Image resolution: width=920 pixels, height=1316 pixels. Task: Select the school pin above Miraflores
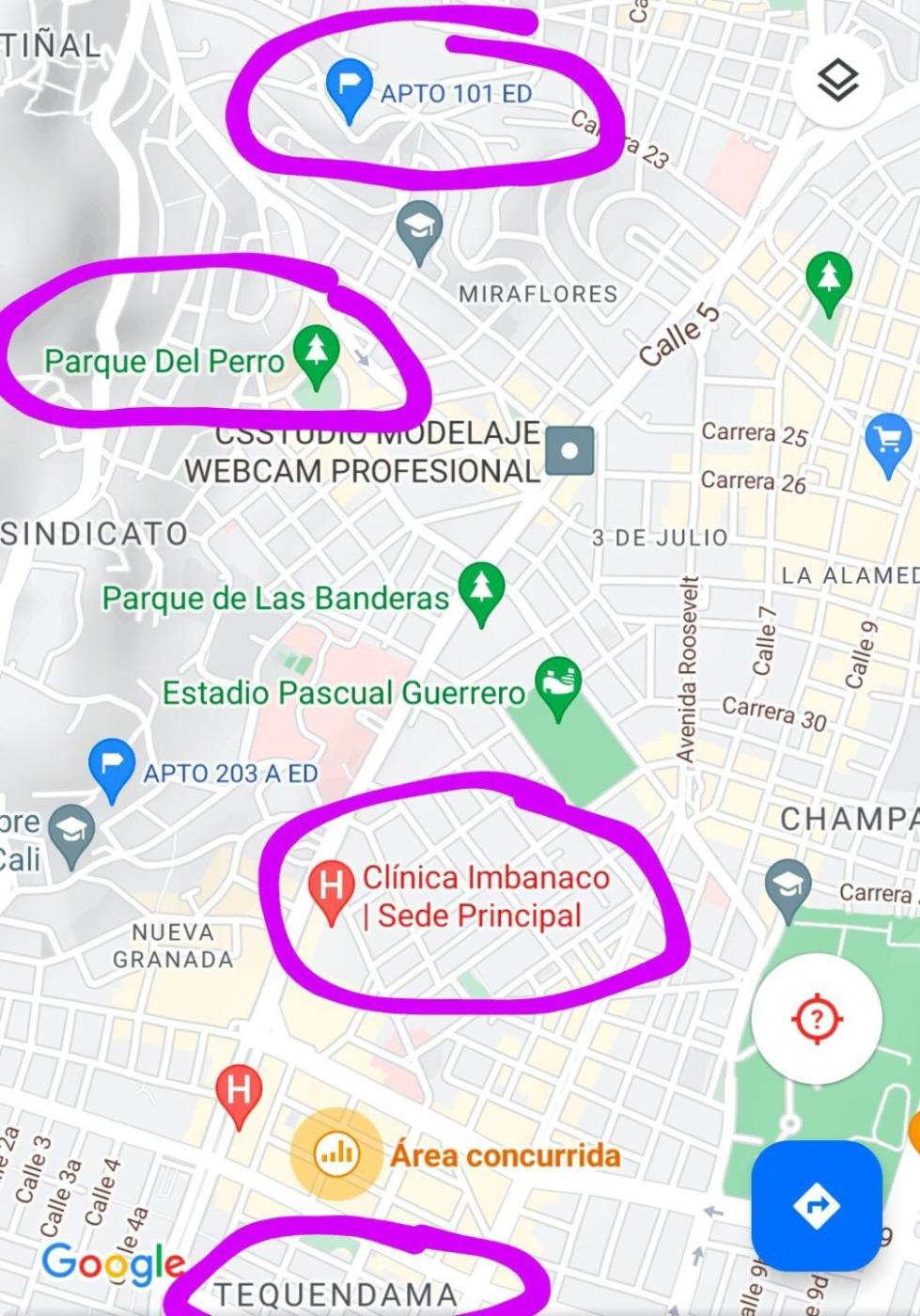pos(419,227)
